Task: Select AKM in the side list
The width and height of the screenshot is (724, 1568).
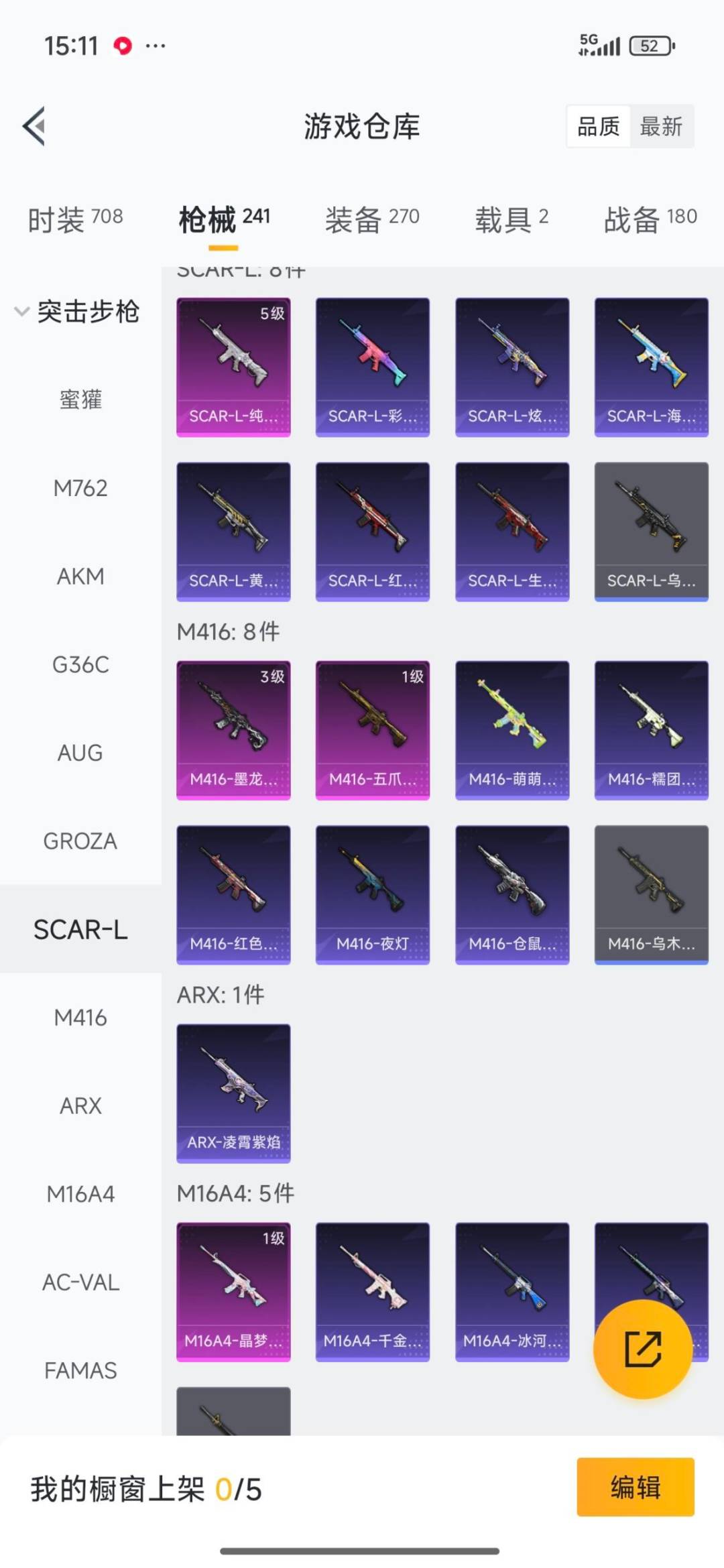Action: [x=80, y=577]
